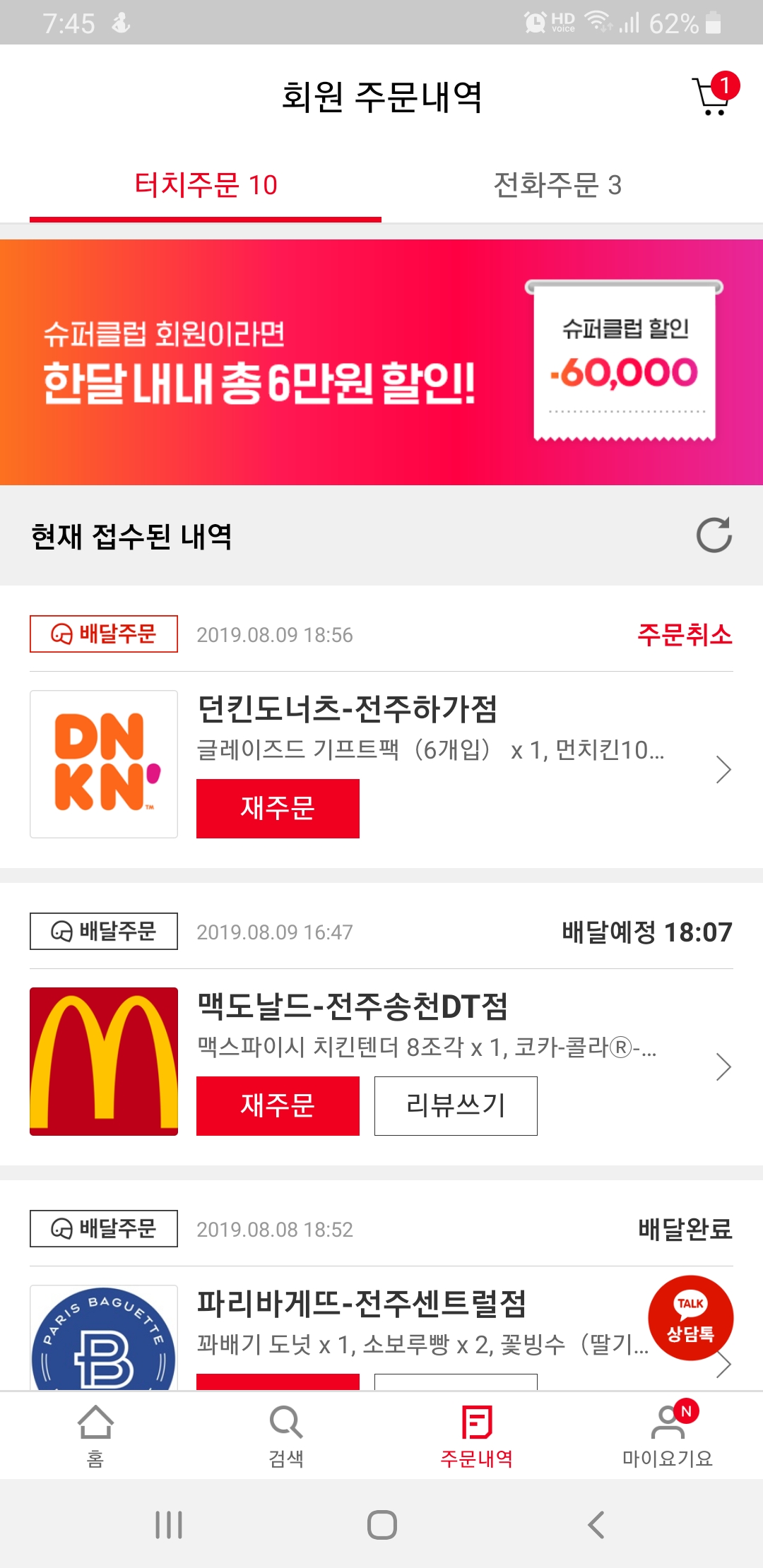Open the 상담톡 chat support button
This screenshot has width=763, height=1568.
coord(690,1318)
